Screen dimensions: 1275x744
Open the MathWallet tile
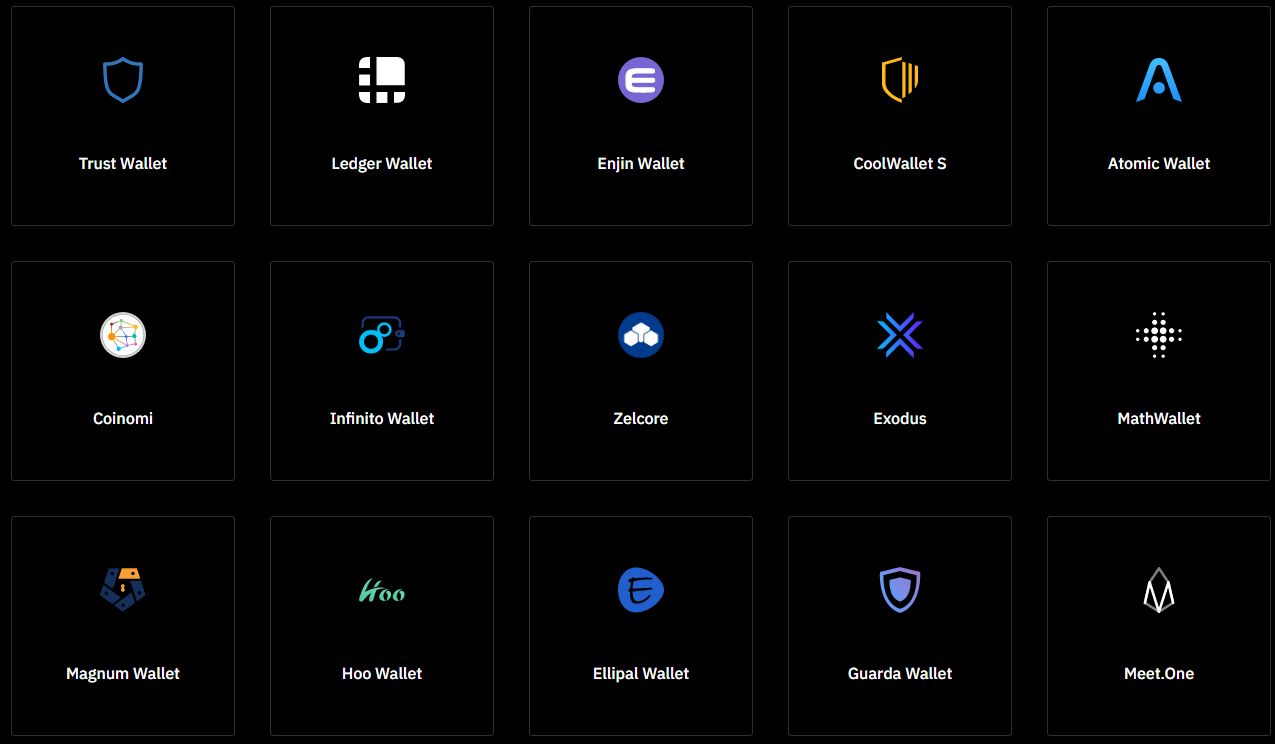tap(1159, 371)
